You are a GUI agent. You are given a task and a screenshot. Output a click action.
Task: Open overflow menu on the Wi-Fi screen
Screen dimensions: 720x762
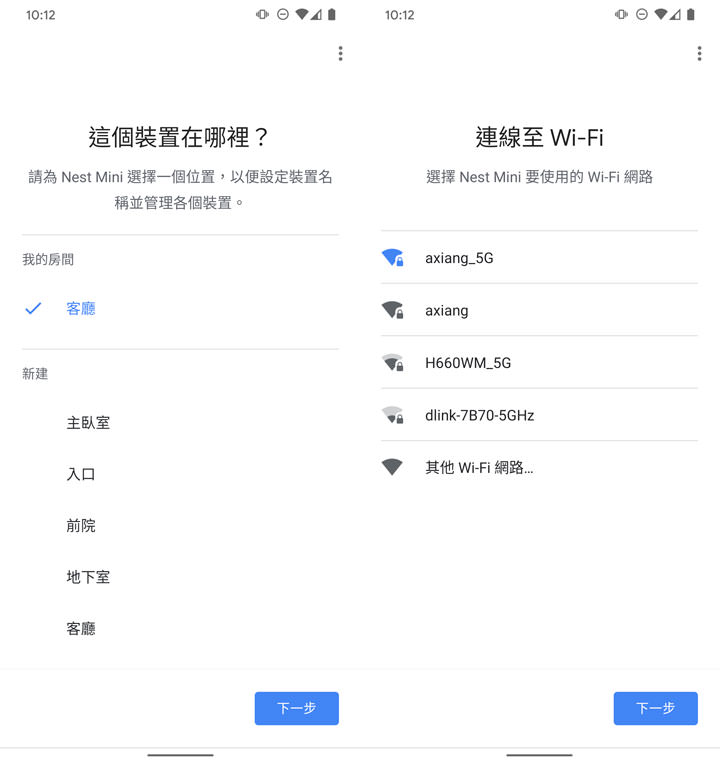[x=699, y=54]
